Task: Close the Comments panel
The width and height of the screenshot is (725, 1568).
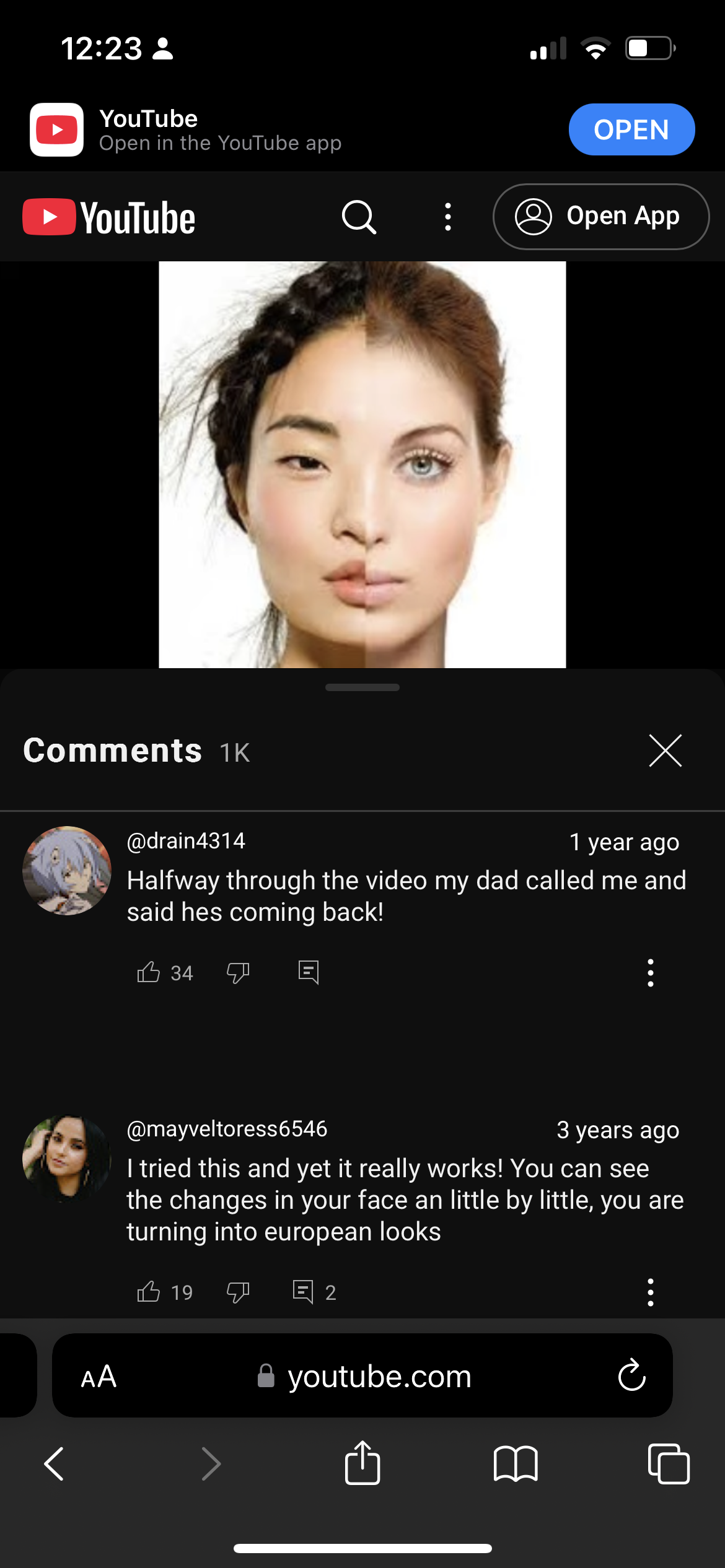Action: (665, 751)
